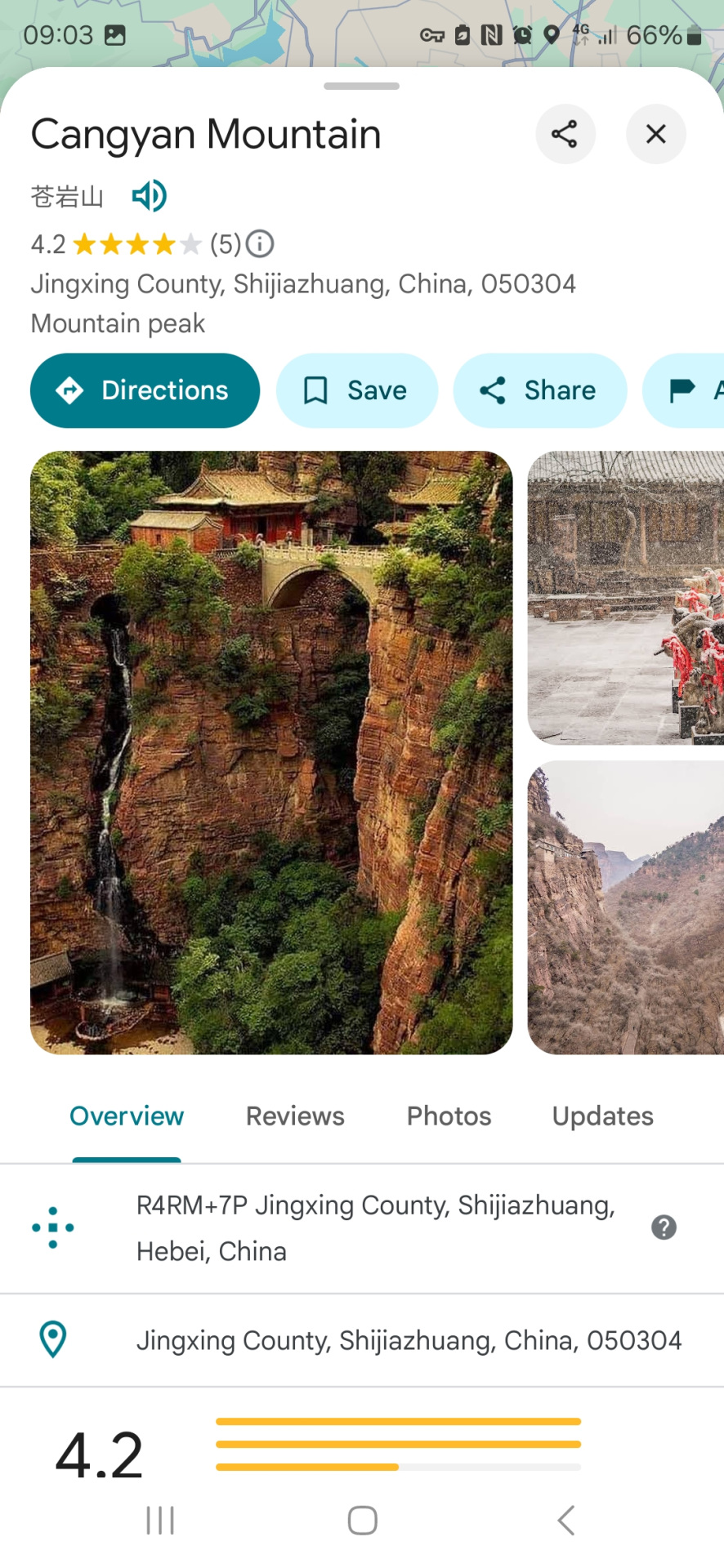The height and width of the screenshot is (1568, 724).
Task: Select the Overview tab
Action: tap(127, 1116)
